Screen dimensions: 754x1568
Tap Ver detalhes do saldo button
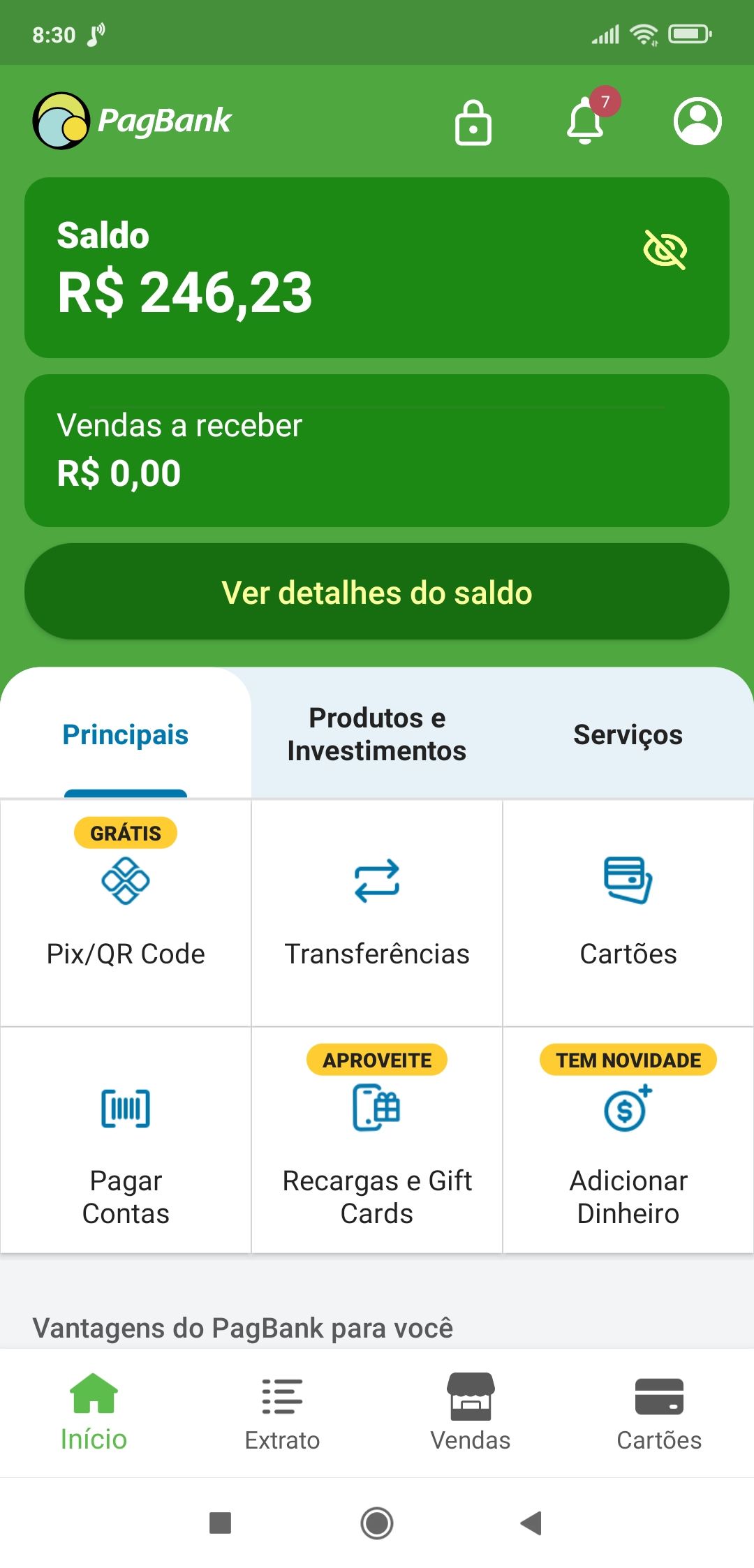tap(377, 592)
